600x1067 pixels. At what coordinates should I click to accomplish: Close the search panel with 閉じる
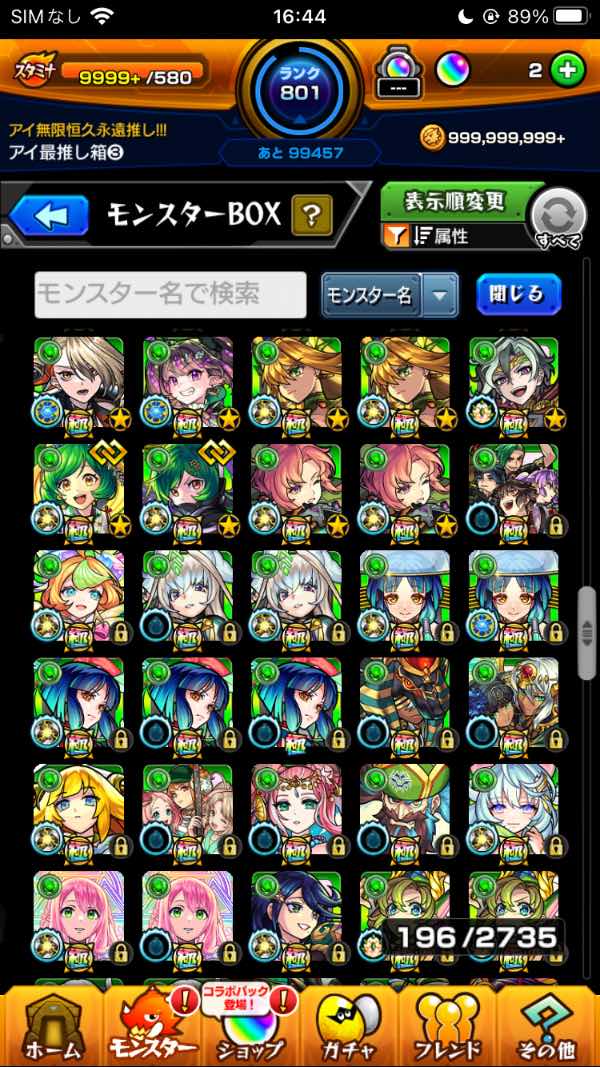click(517, 294)
